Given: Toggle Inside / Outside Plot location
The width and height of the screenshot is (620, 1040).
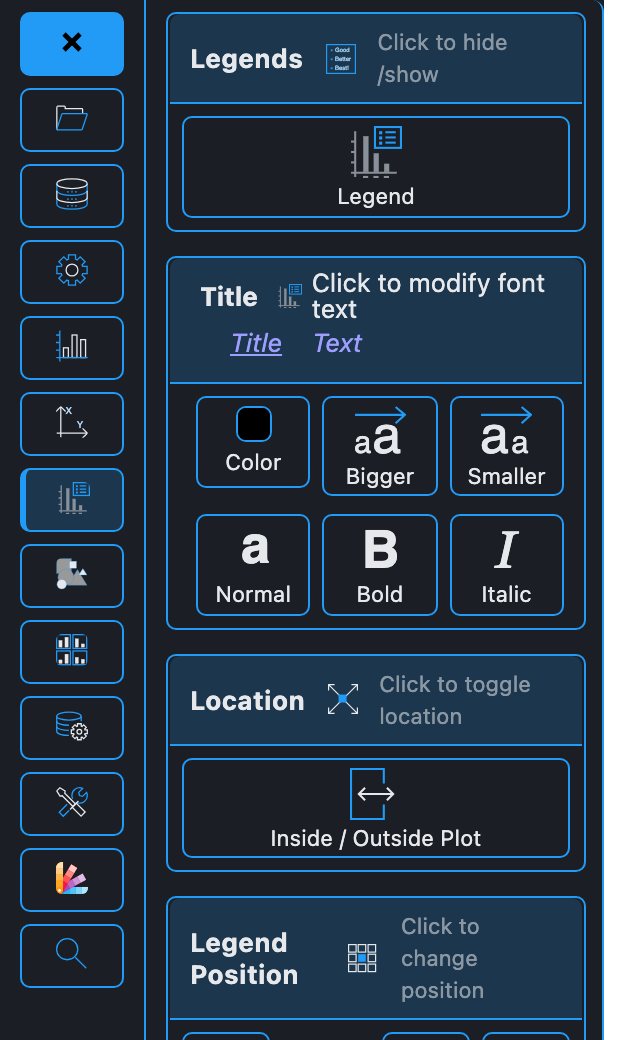Looking at the screenshot, I should 375,808.
